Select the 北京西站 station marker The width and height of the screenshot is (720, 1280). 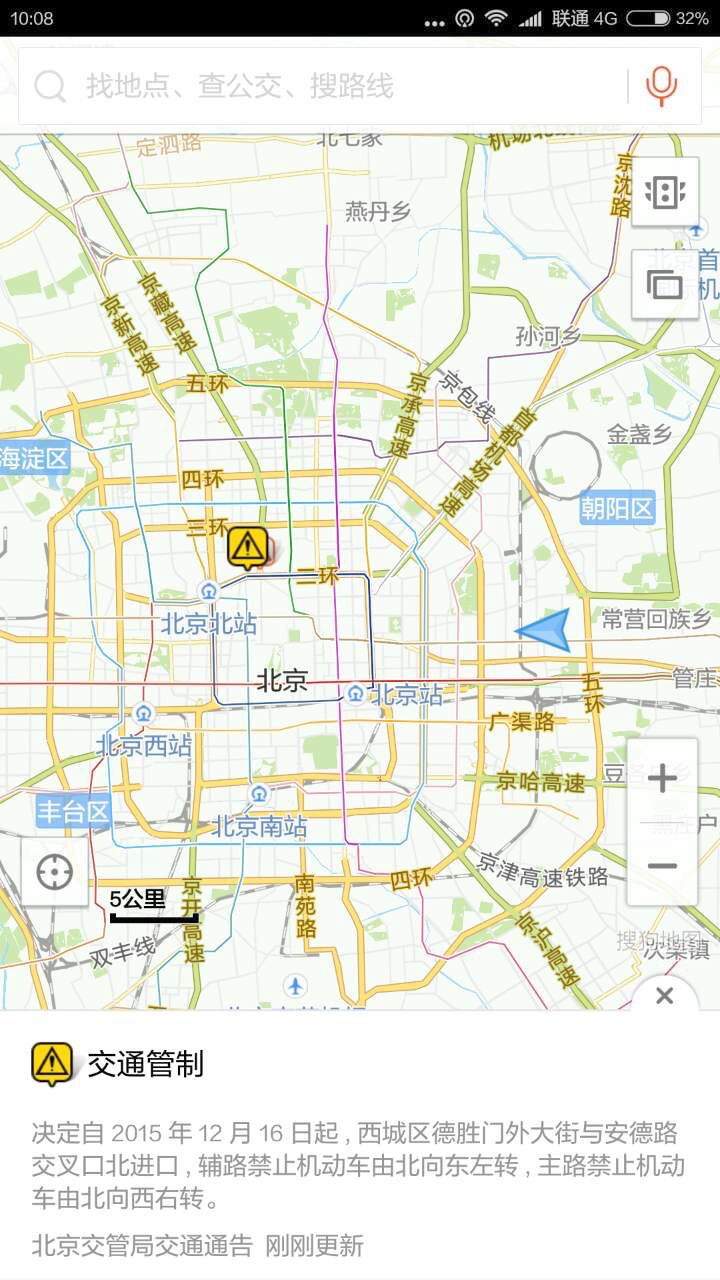click(x=144, y=714)
